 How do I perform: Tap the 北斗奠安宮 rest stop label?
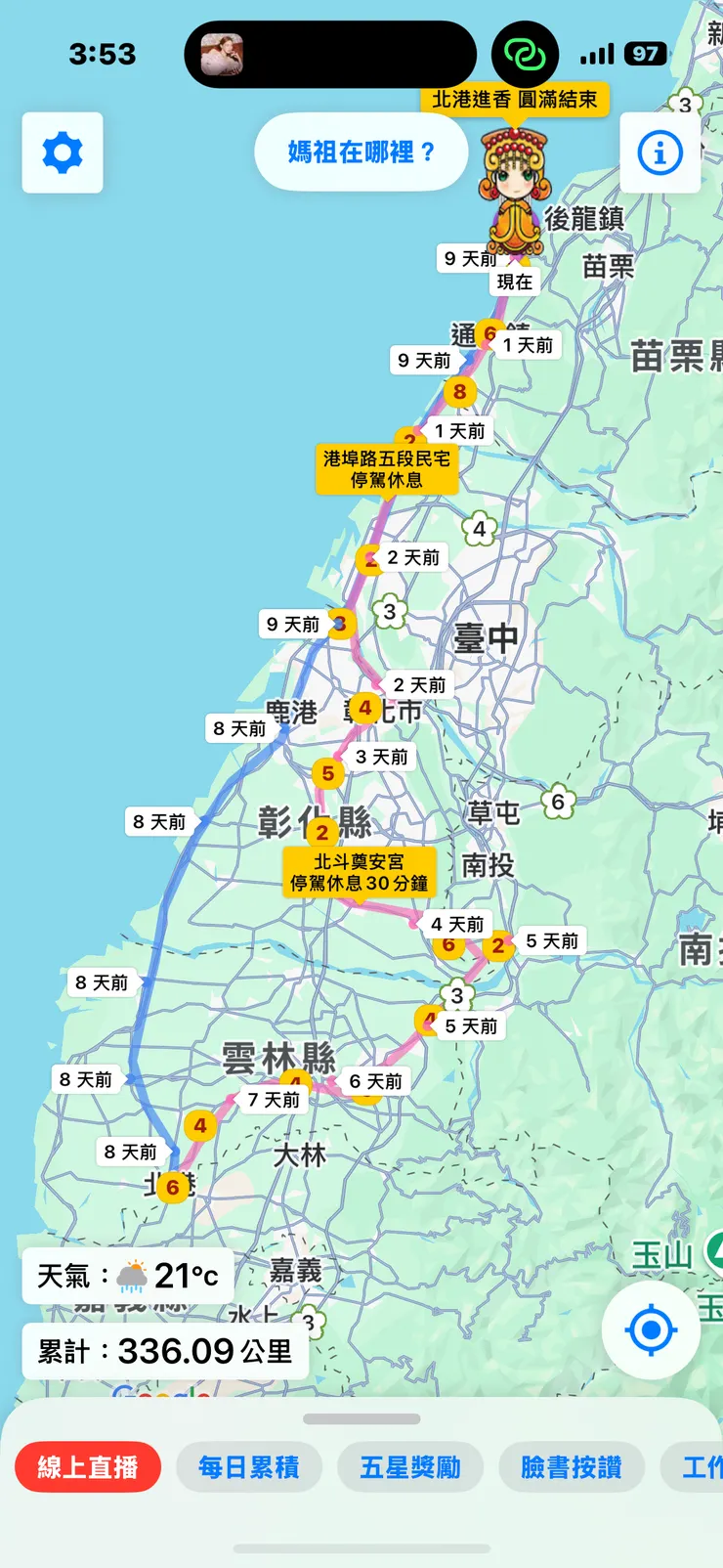click(358, 874)
